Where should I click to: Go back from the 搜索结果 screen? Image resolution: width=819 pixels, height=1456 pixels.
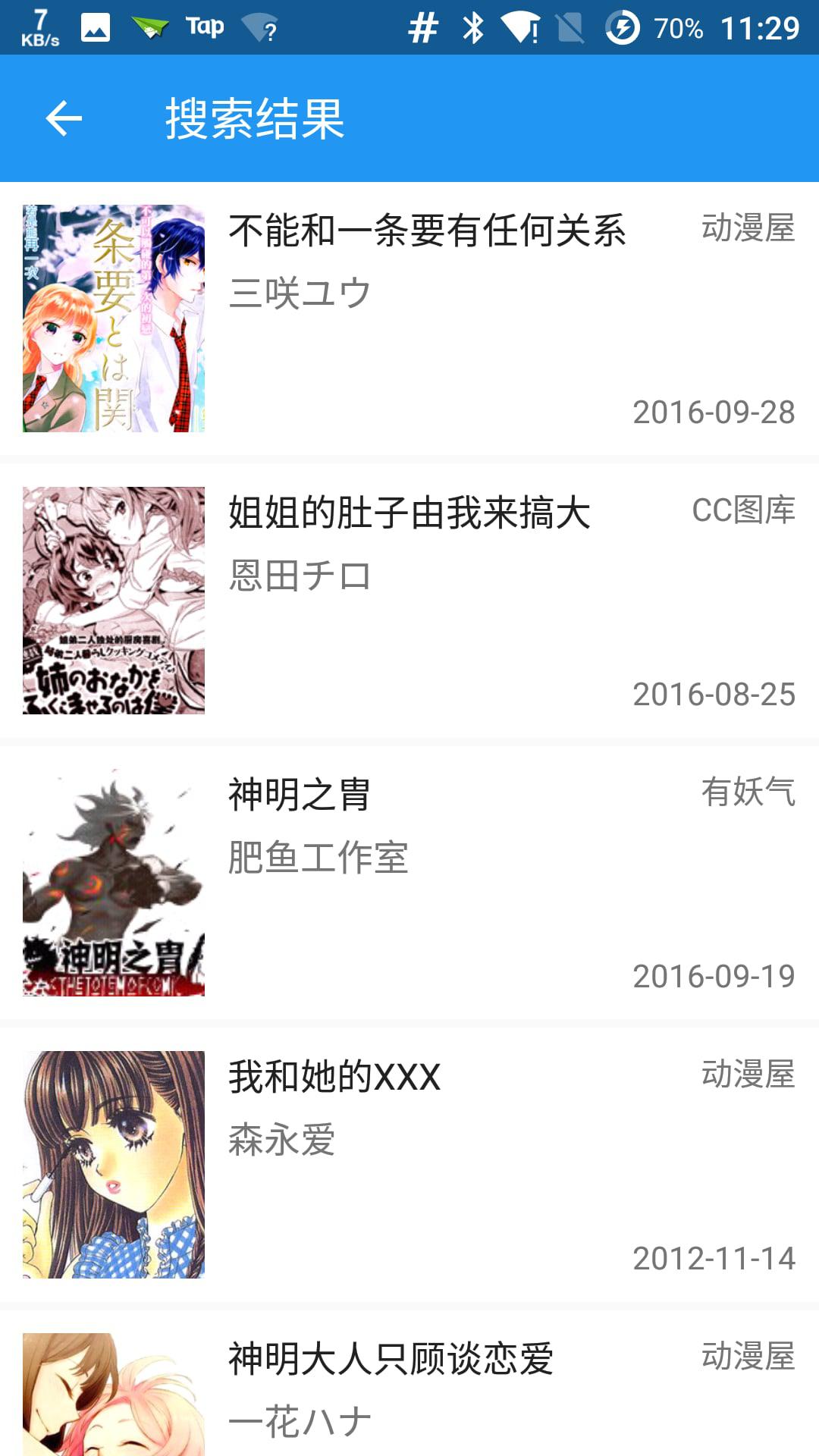point(64,118)
